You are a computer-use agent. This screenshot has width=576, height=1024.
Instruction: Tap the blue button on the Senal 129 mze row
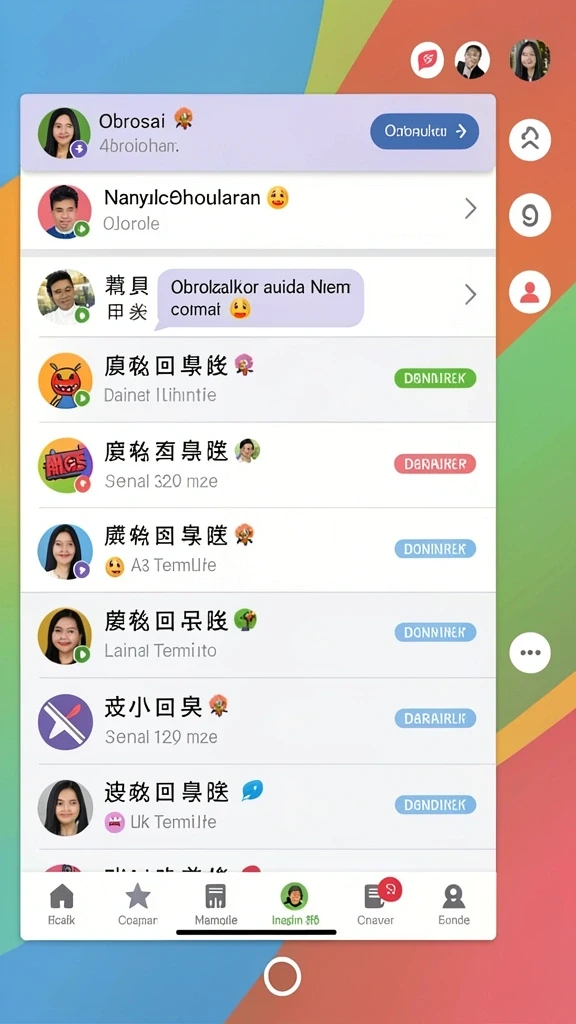[x=435, y=718]
